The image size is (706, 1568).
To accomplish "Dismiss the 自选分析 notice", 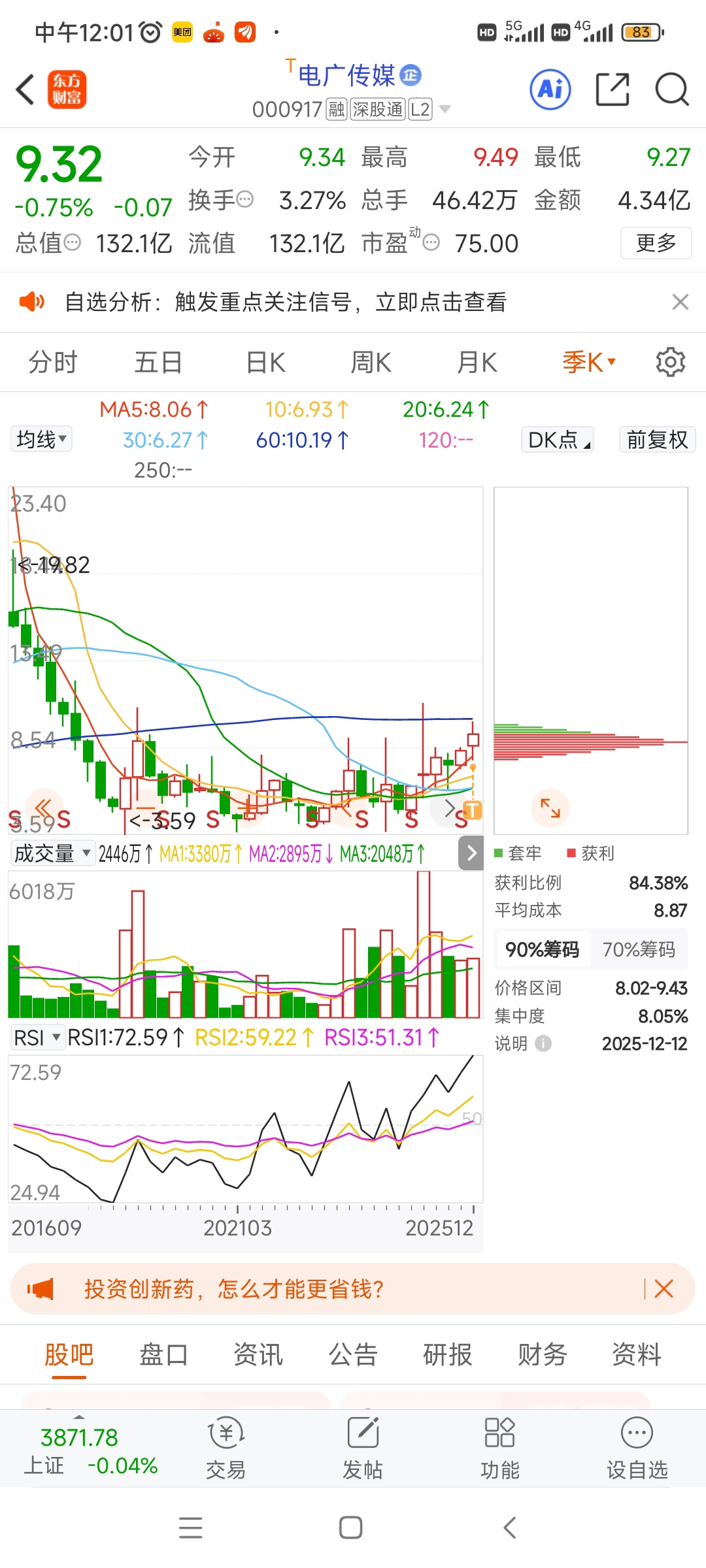I will 680,302.
